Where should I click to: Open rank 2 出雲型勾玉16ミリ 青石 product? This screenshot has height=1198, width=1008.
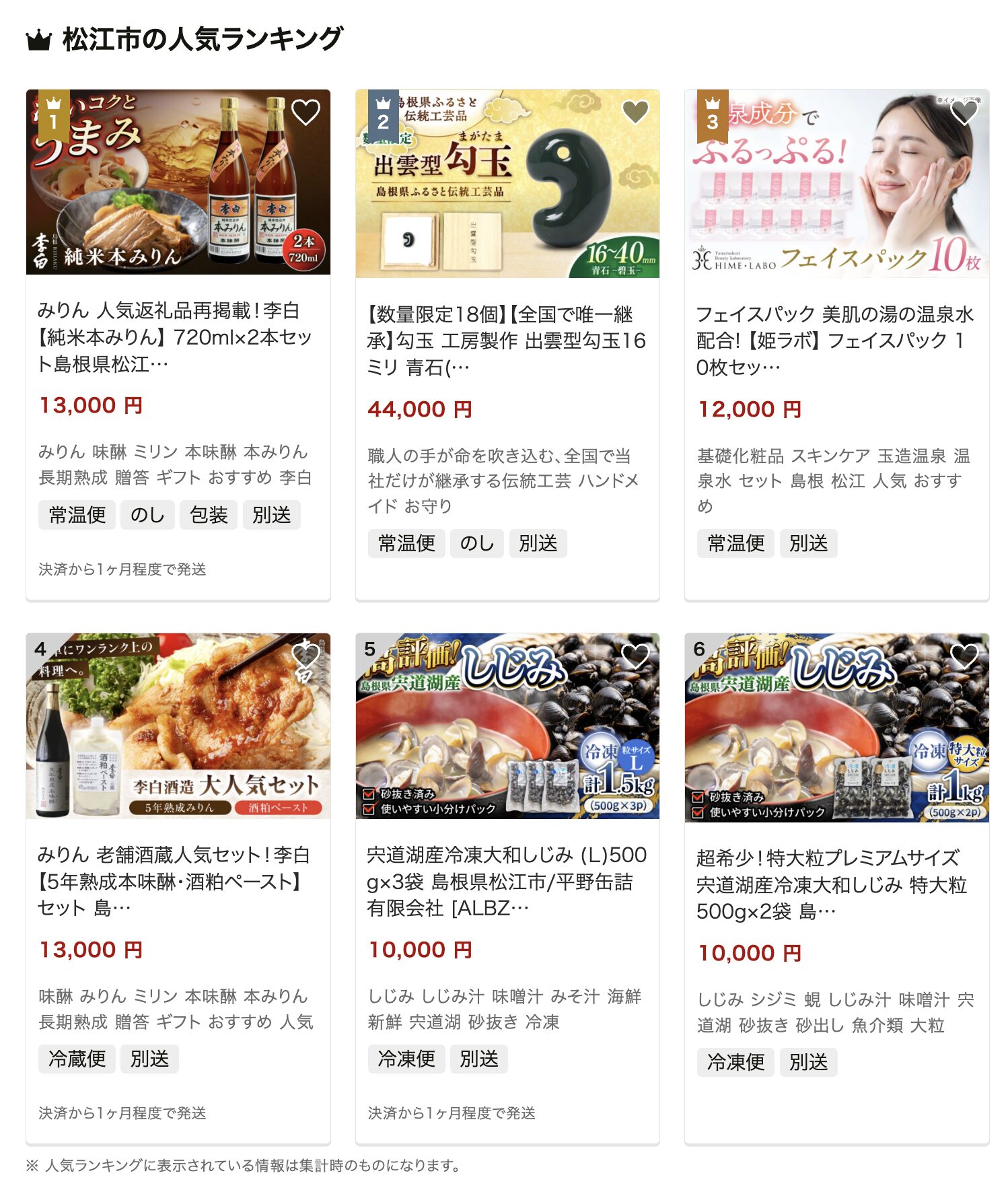(506, 341)
